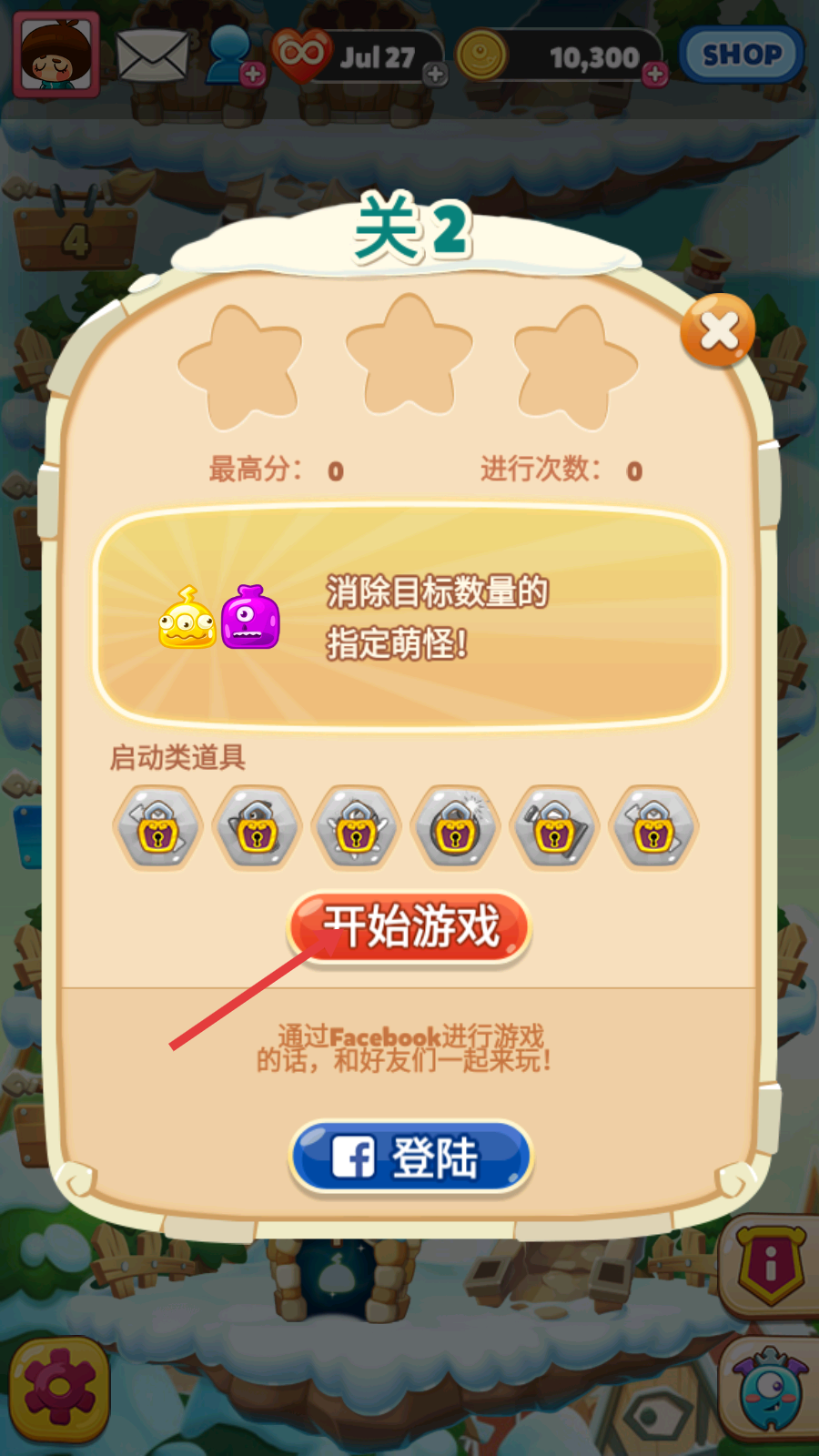Invite friends via the person icon
819x1456 pixels.
(233, 56)
